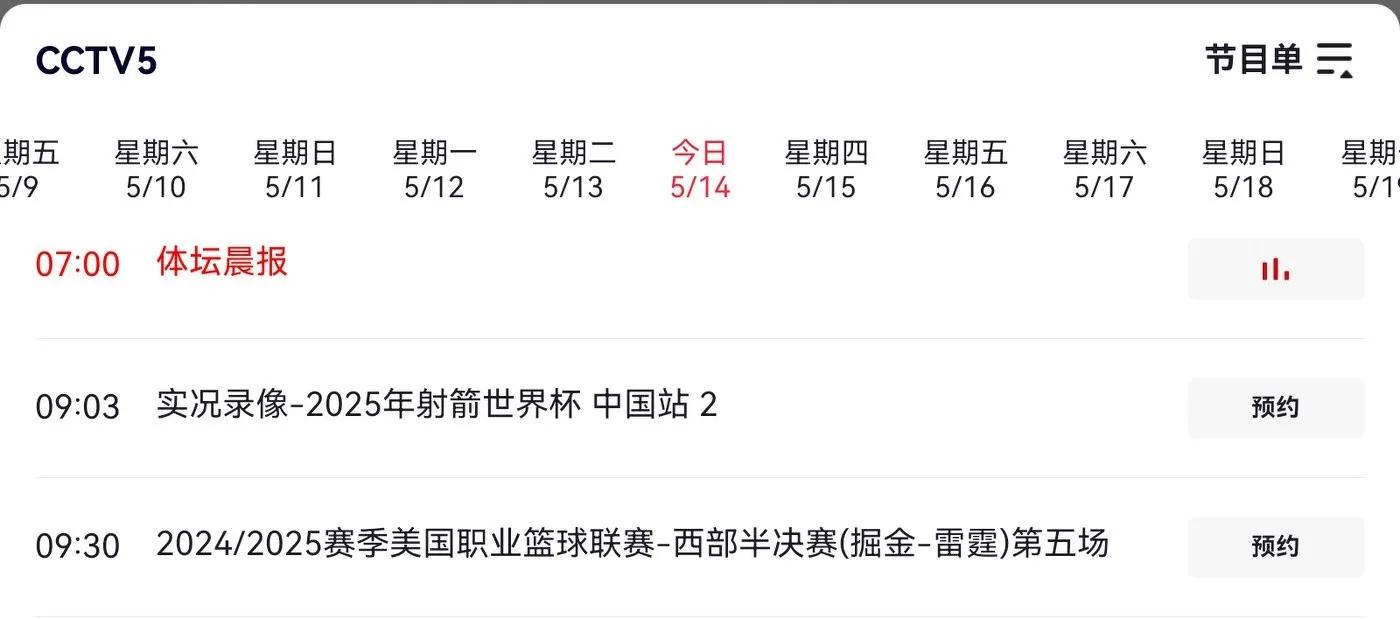Open the 星期一 5/12 schedule
Viewport: 1400px width, 619px height.
(434, 170)
